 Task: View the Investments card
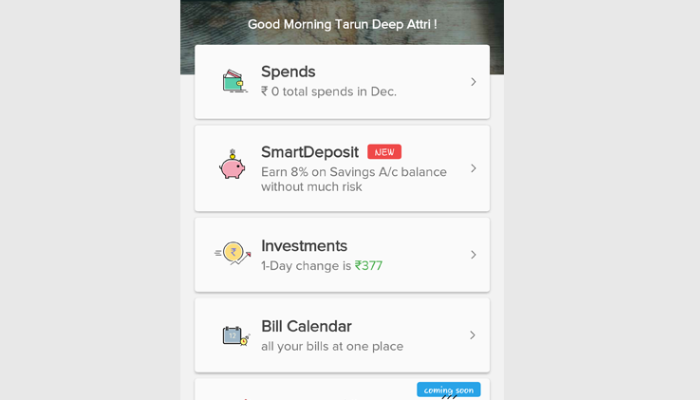(342, 255)
